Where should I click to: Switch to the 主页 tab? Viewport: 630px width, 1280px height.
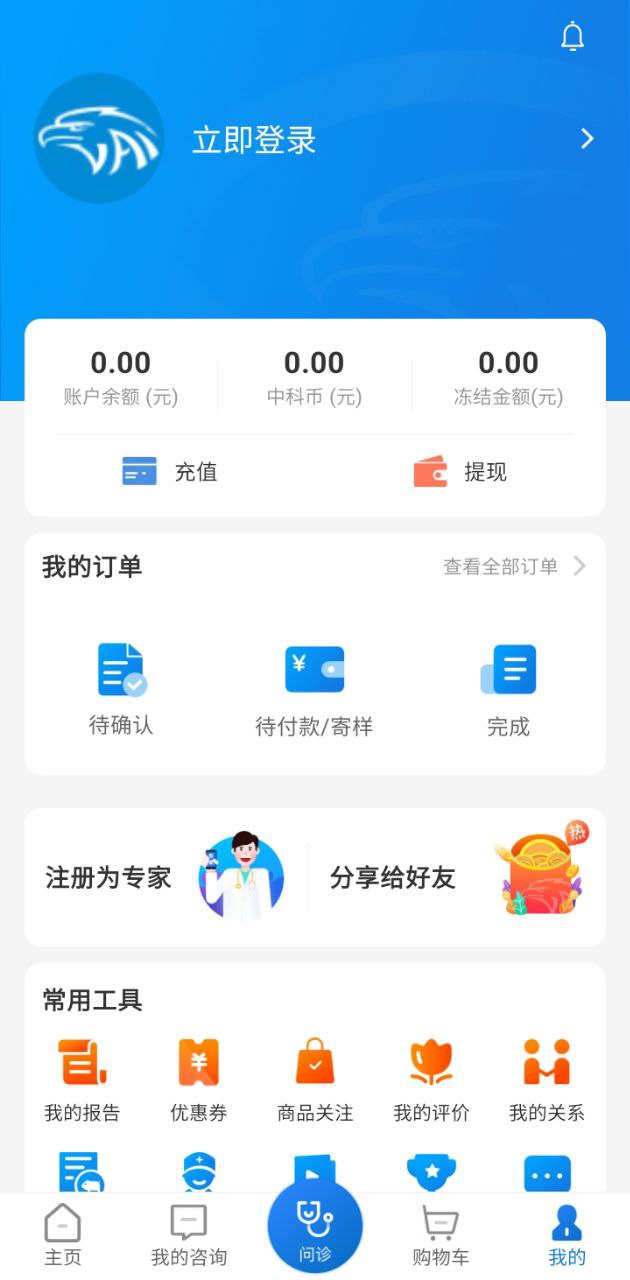pyautogui.click(x=62, y=1236)
